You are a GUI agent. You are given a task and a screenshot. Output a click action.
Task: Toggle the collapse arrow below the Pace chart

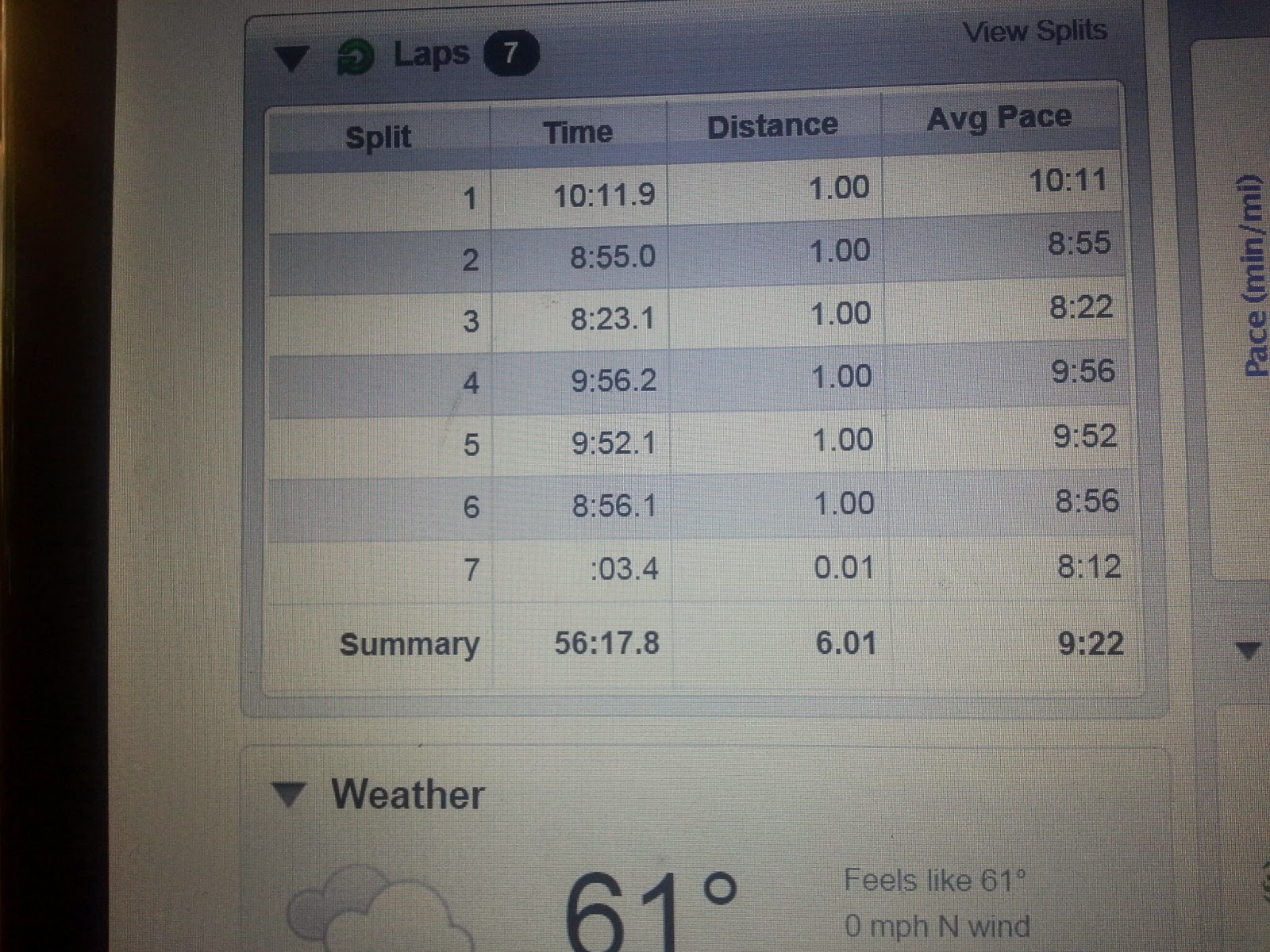pos(1249,651)
